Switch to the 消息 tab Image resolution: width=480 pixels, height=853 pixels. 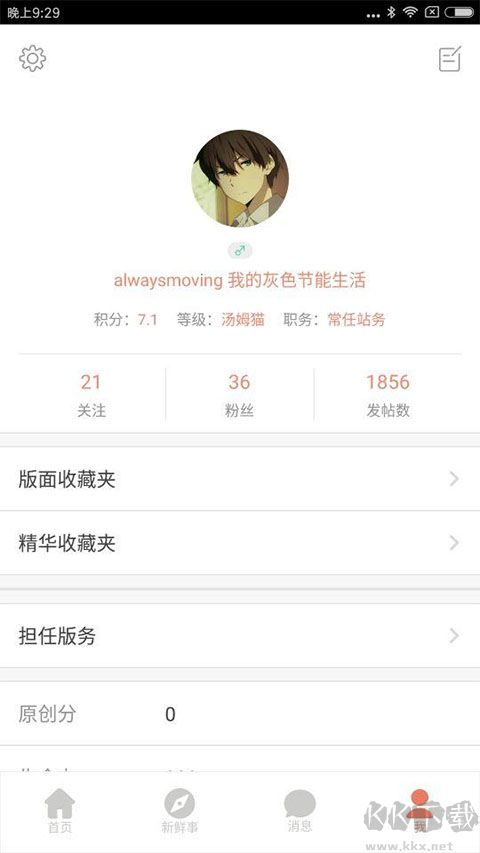(x=300, y=811)
